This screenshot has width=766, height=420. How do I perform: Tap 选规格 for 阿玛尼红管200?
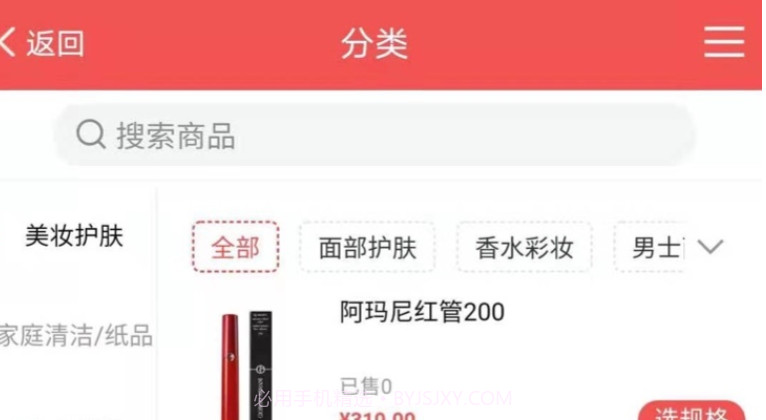click(x=693, y=412)
